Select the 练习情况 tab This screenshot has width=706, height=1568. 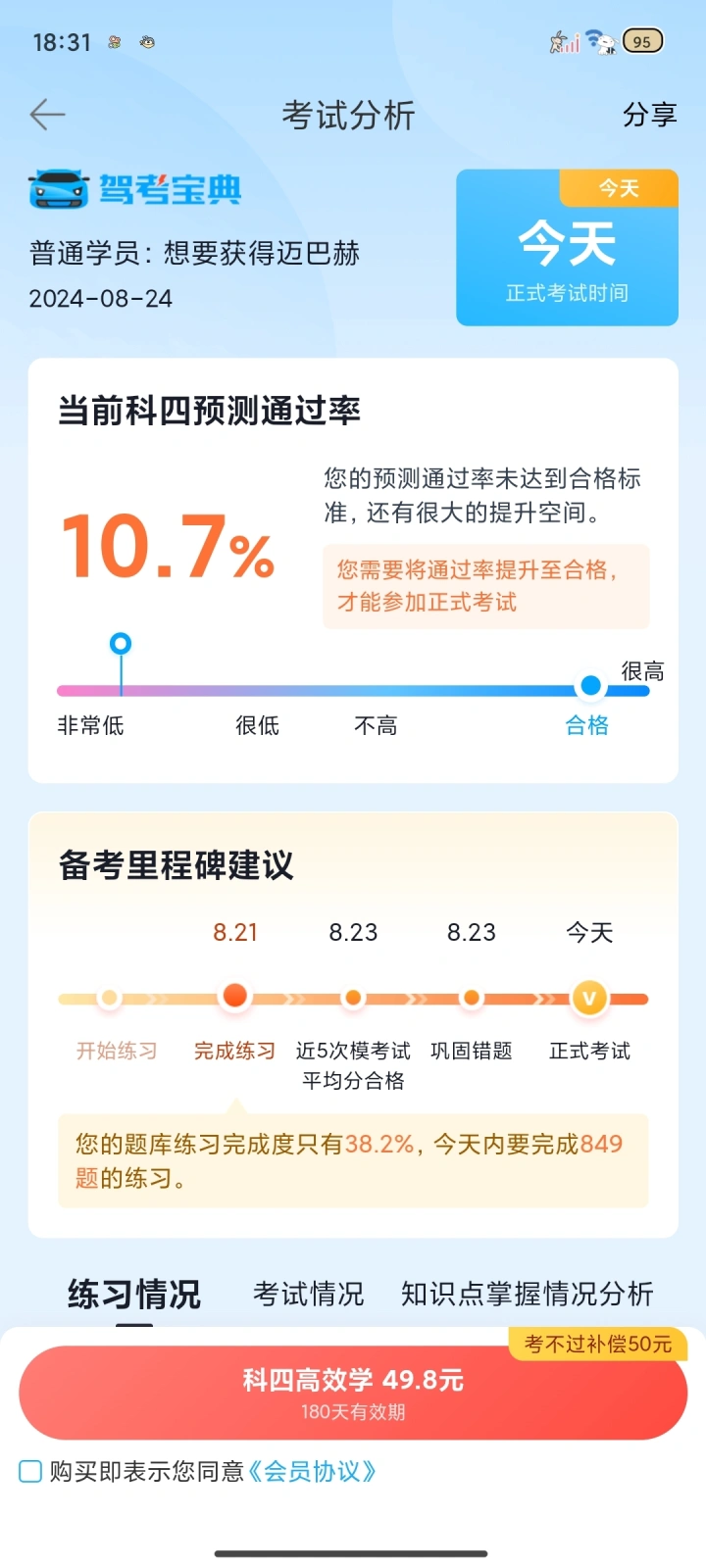coord(134,1295)
